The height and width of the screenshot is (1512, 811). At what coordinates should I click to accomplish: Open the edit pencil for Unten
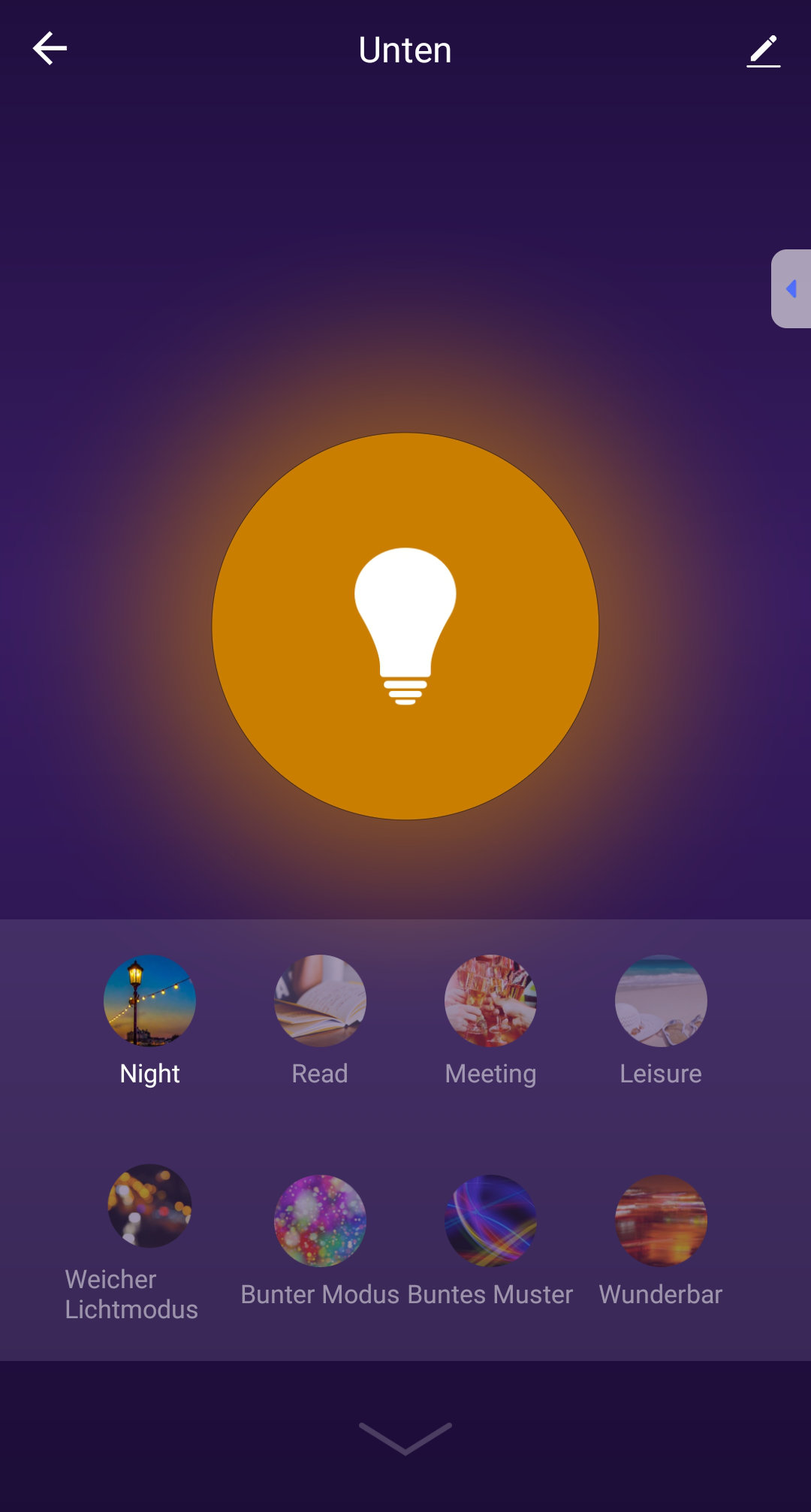[x=763, y=50]
